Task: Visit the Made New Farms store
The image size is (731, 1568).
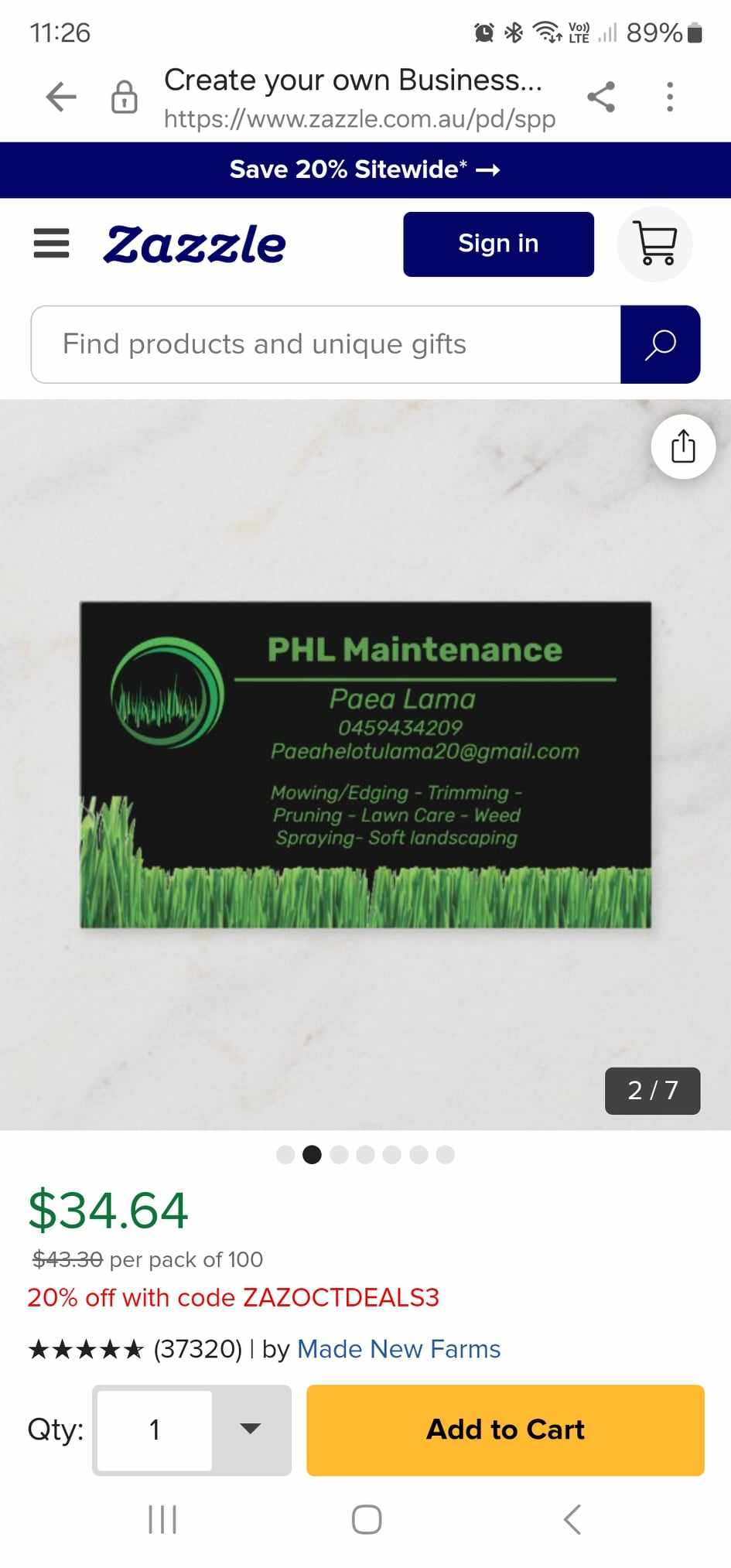Action: coord(398,1348)
